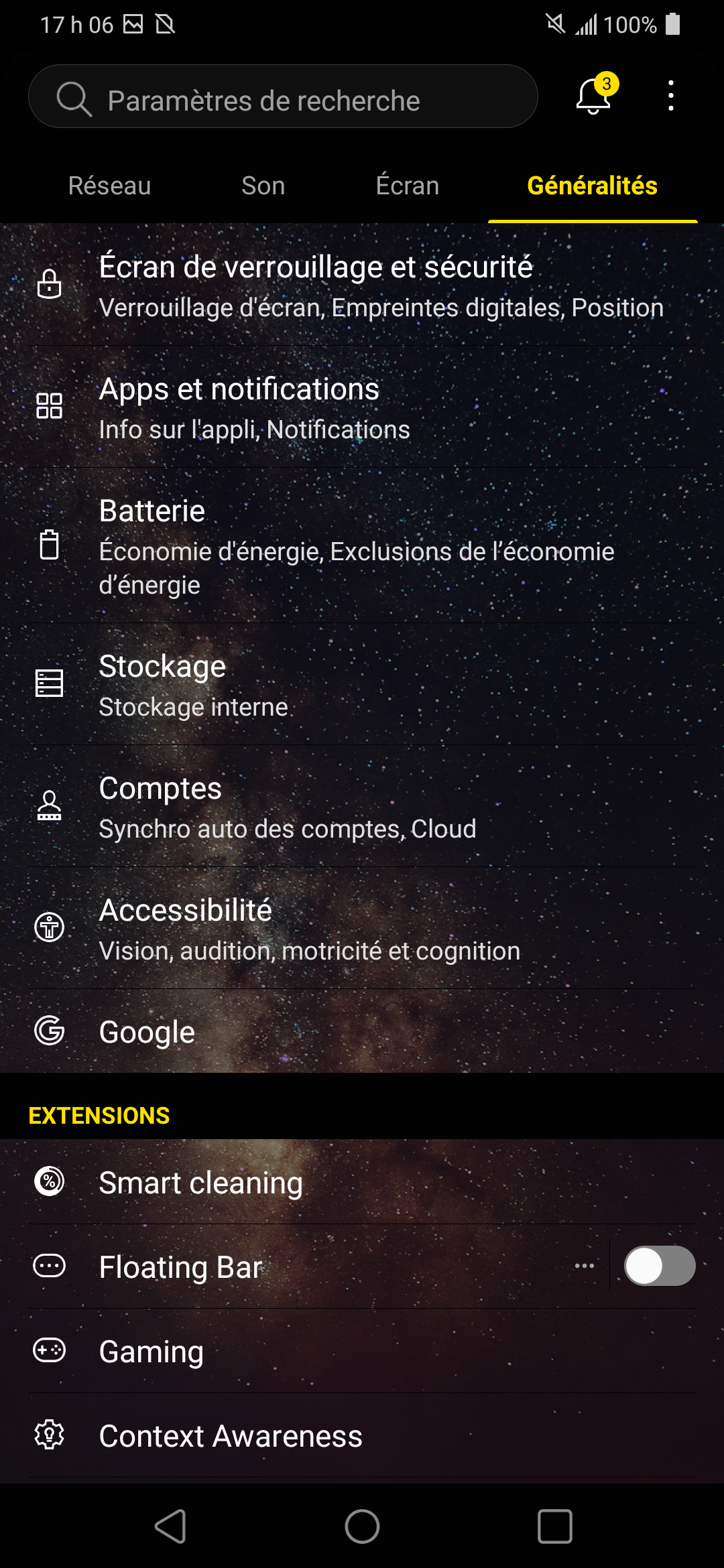Viewport: 724px width, 1568px height.
Task: Enable the Floating Bar switch
Action: coord(660,1266)
